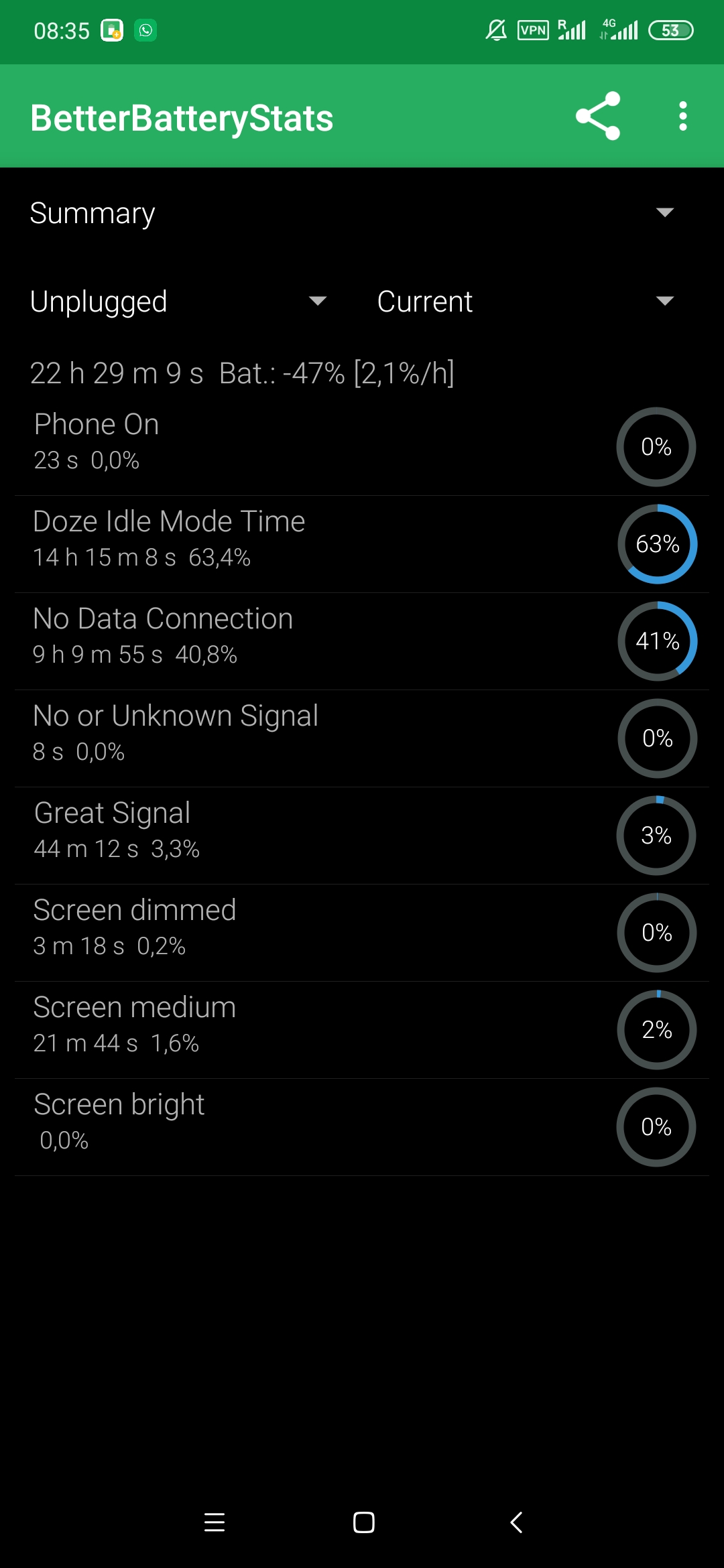Open the overflow menu
The width and height of the screenshot is (724, 1568).
[682, 117]
